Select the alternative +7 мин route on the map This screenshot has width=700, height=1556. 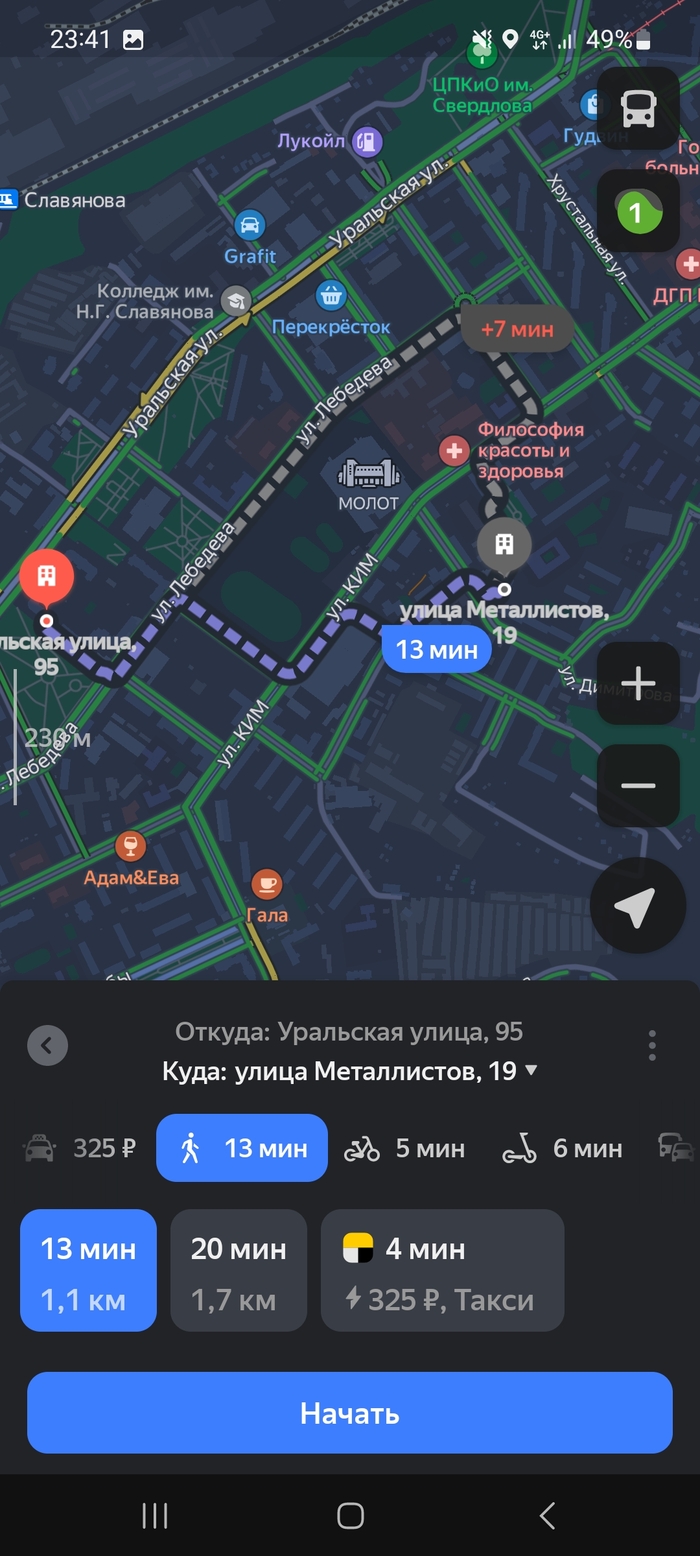(517, 328)
